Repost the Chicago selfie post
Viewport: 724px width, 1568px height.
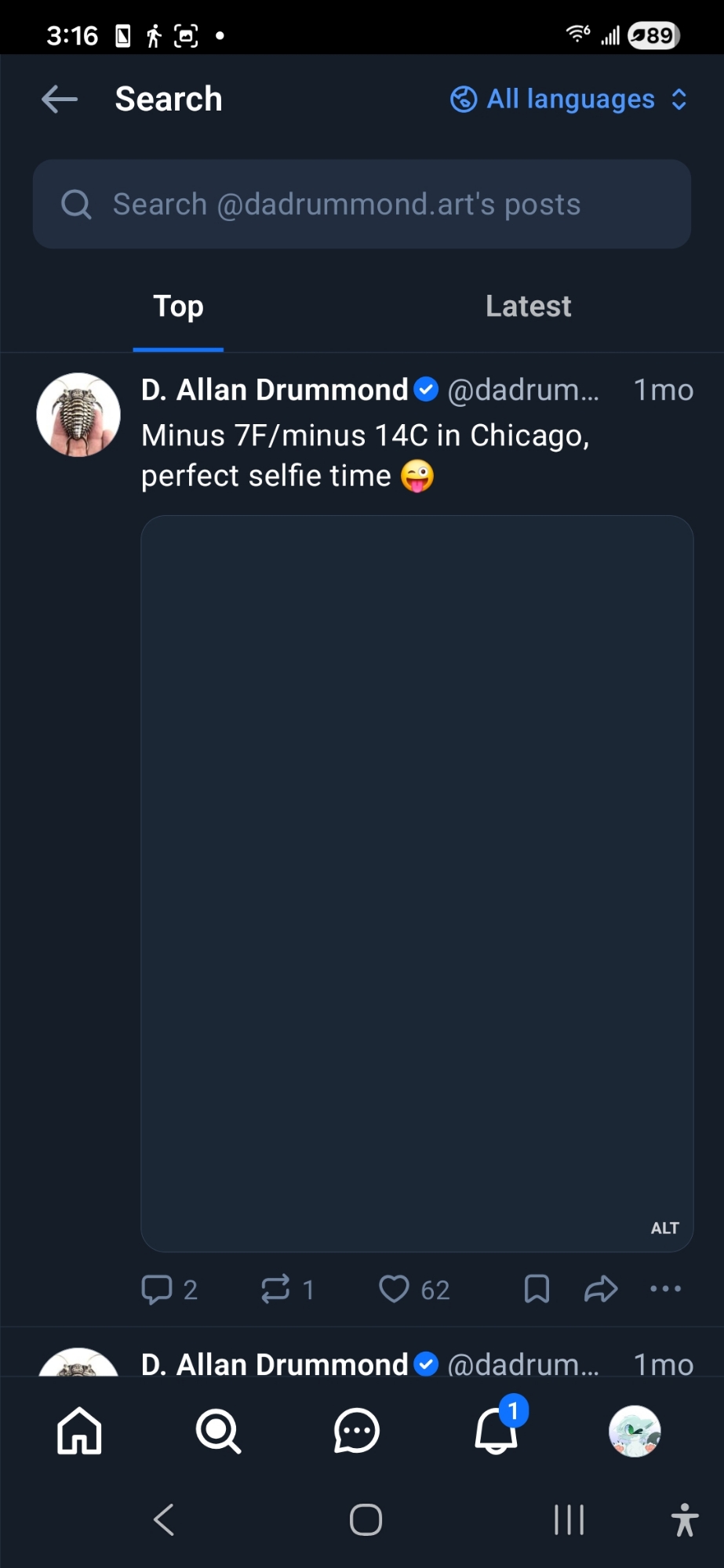[x=275, y=1290]
